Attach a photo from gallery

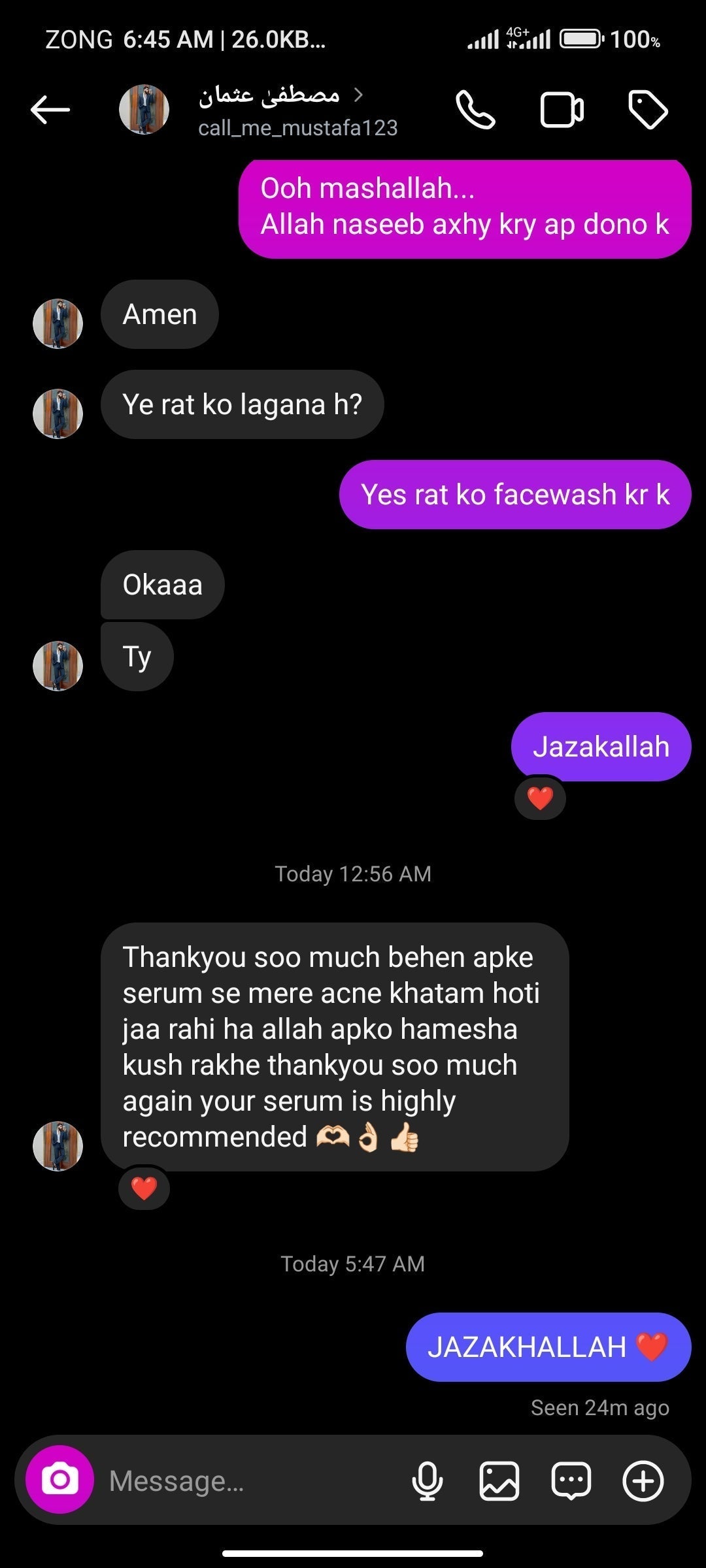(499, 1481)
